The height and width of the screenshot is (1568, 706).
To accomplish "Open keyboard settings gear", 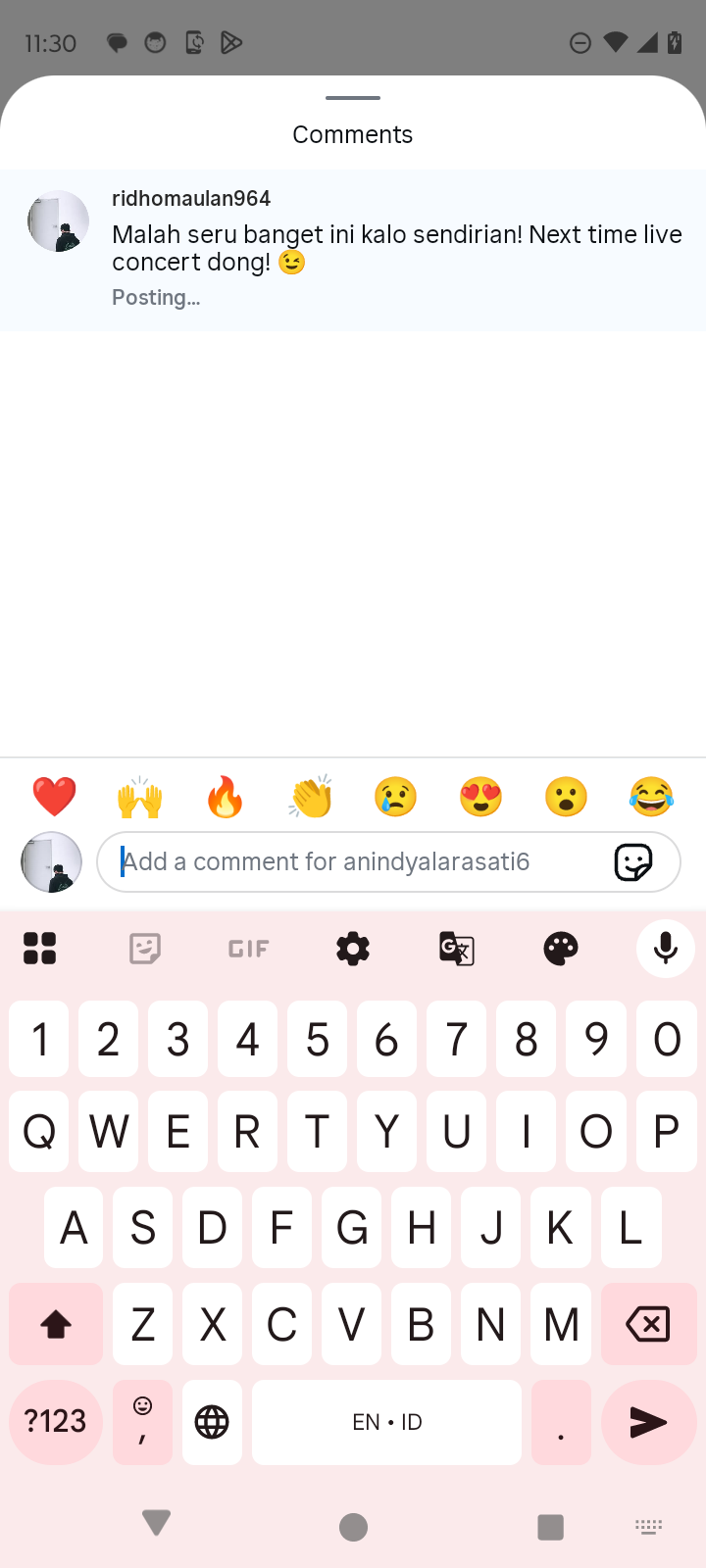I will pos(353,949).
